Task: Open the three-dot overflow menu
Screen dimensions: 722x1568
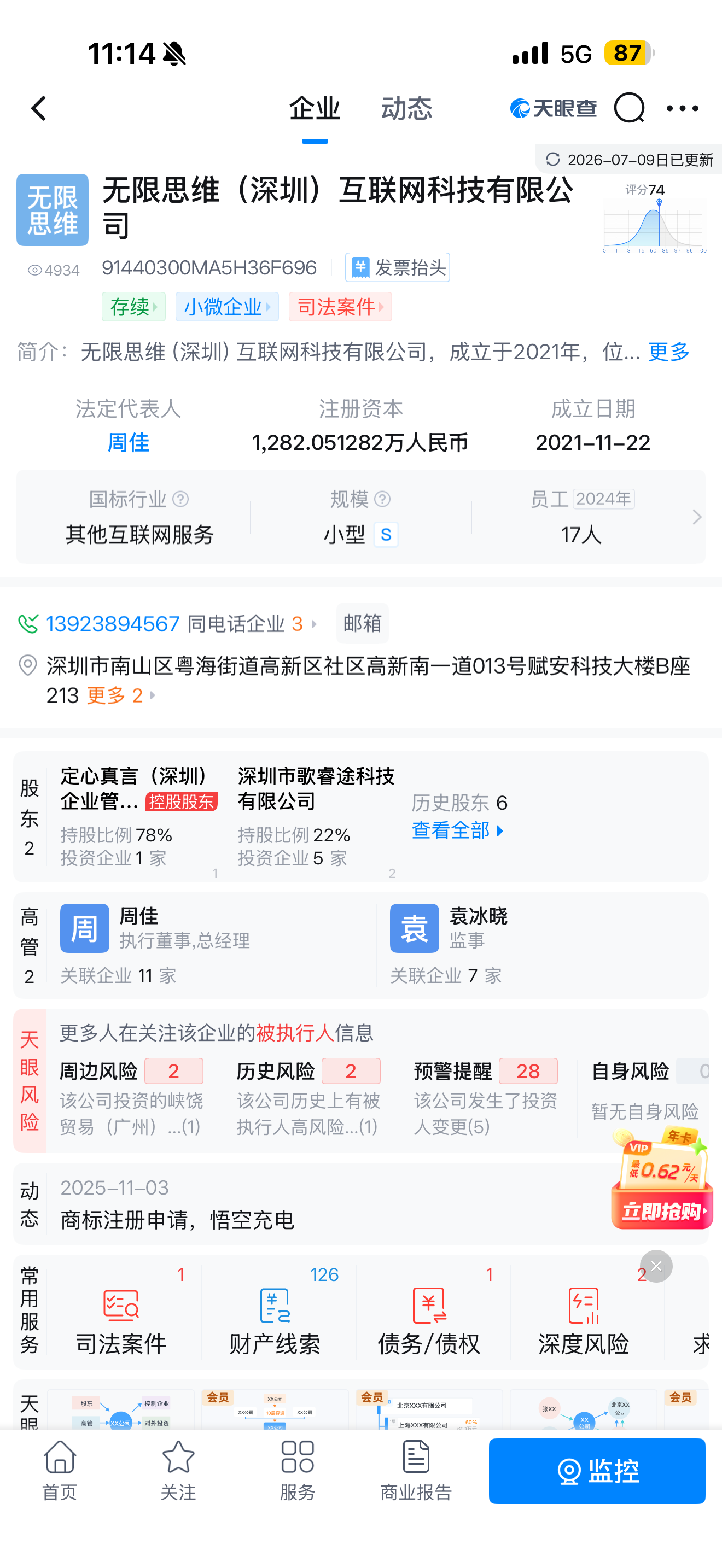Action: tap(683, 108)
